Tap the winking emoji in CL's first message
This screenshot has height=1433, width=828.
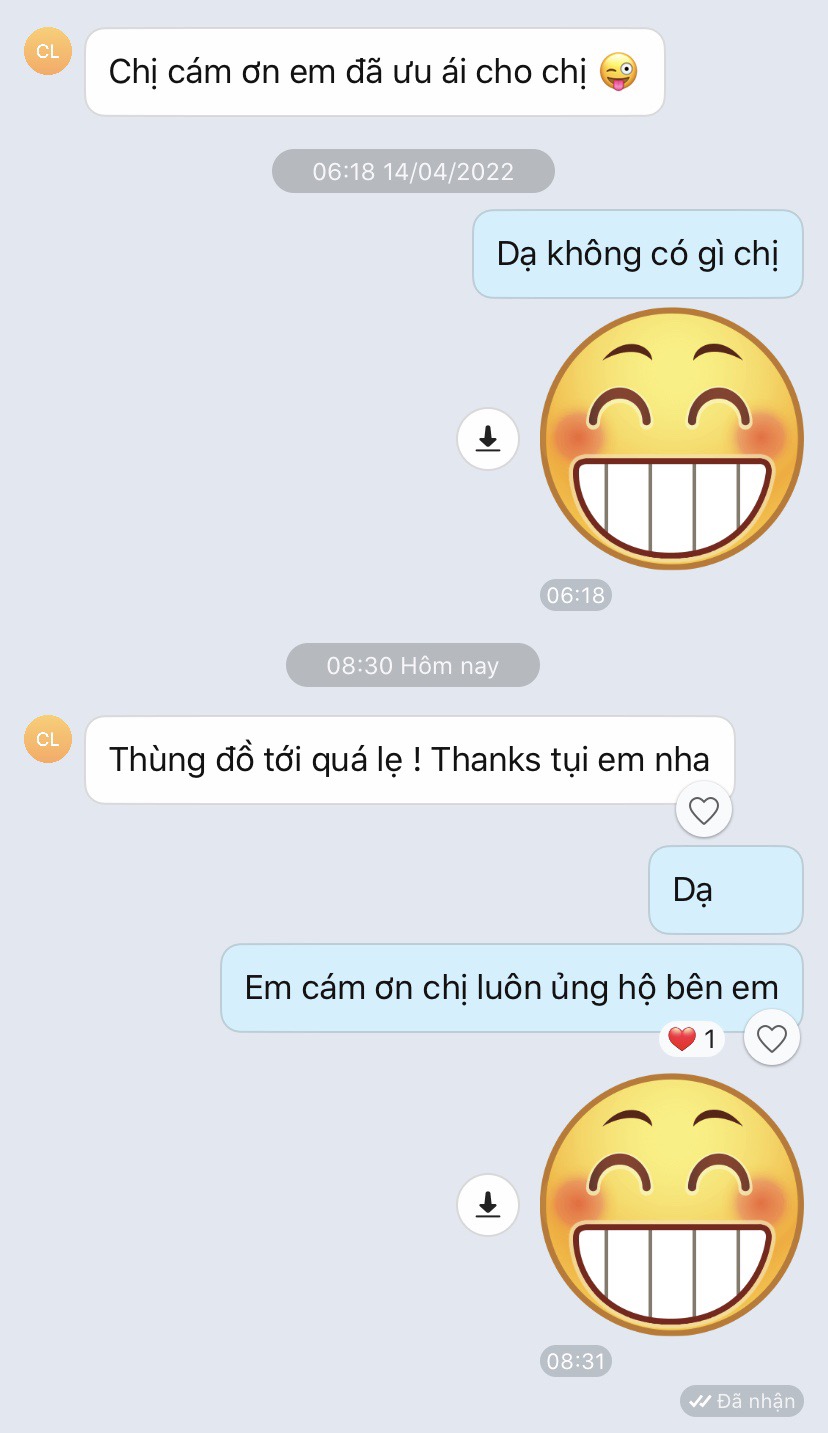click(620, 71)
